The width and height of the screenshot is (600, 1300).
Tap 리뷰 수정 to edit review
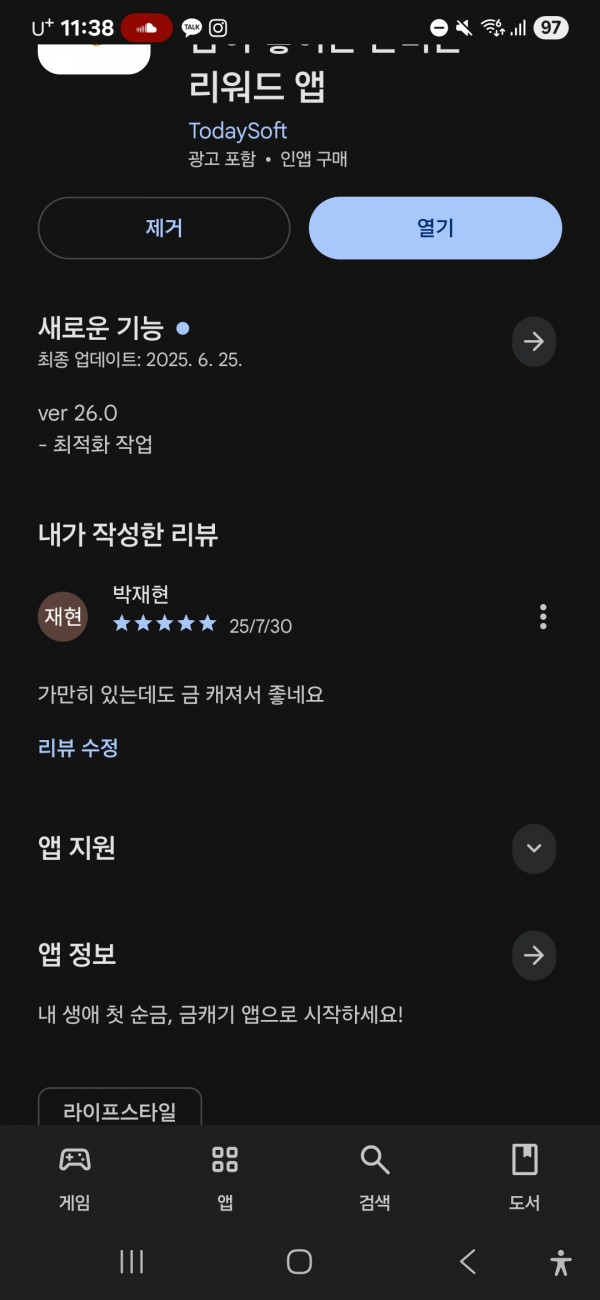78,747
